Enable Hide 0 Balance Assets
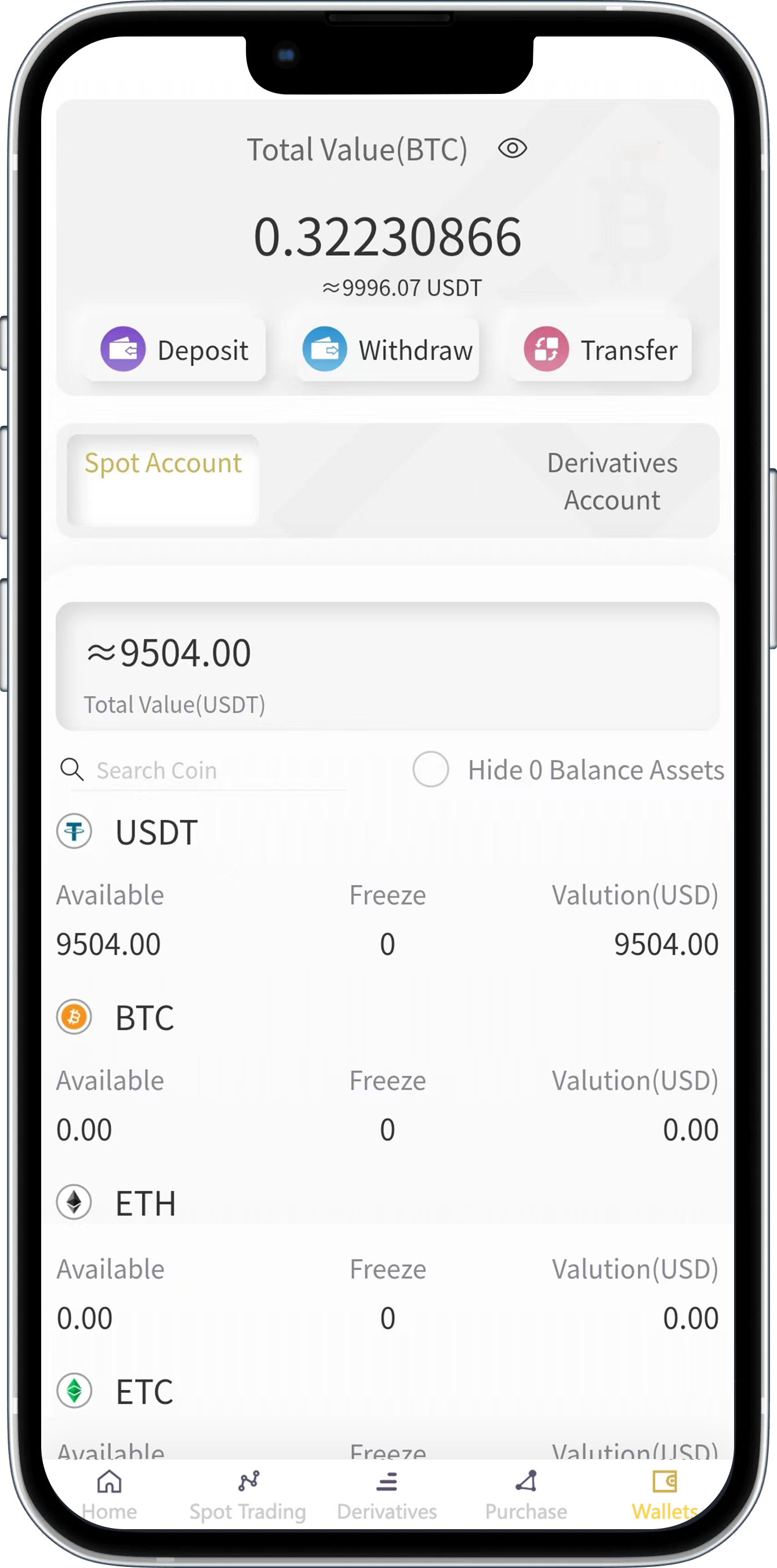This screenshot has height=1568, width=777. coord(431,770)
